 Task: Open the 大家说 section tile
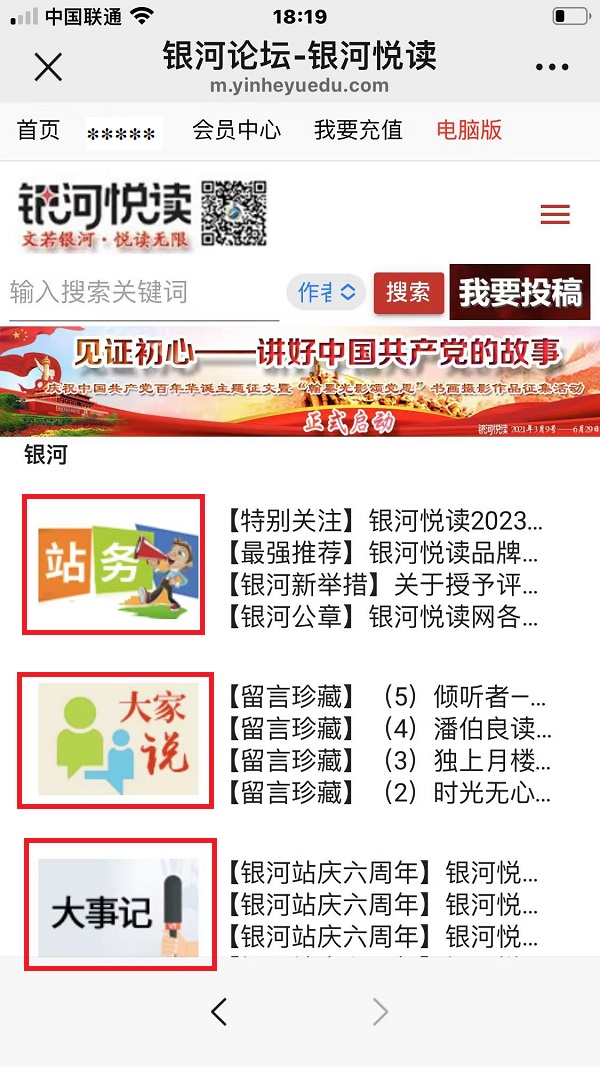116,741
